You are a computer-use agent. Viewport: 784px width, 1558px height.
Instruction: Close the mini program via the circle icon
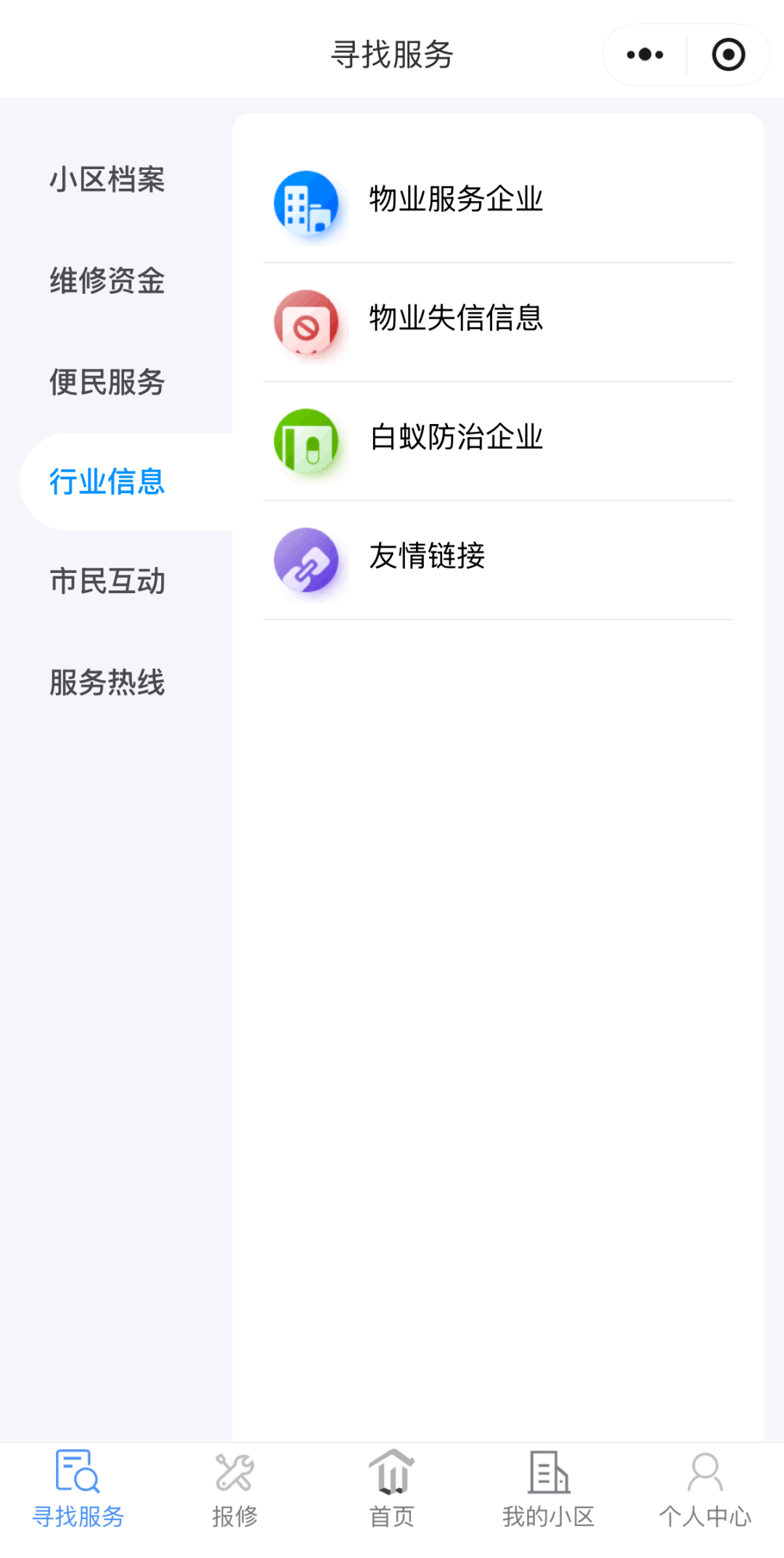[x=728, y=55]
